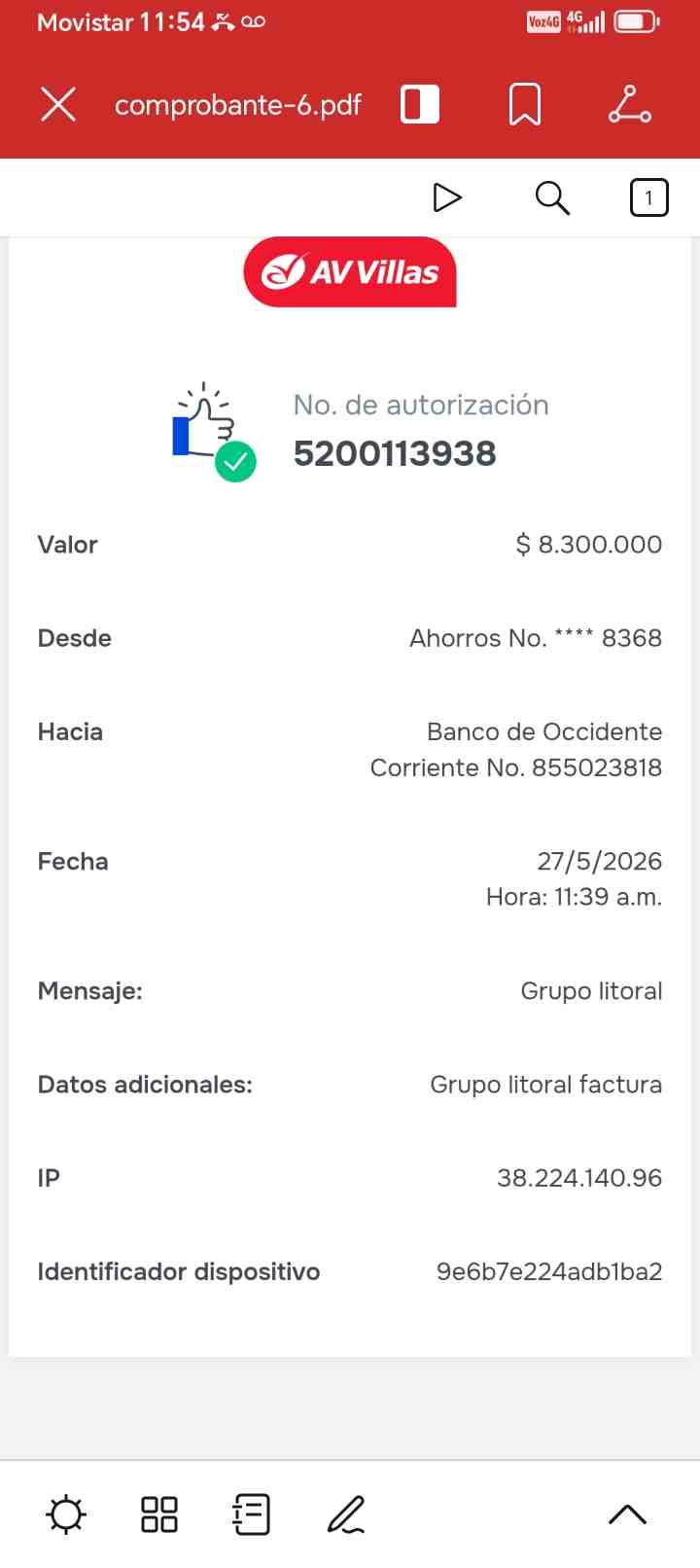Open the thumbnails grid view
The height and width of the screenshot is (1568, 700).
tap(159, 1515)
